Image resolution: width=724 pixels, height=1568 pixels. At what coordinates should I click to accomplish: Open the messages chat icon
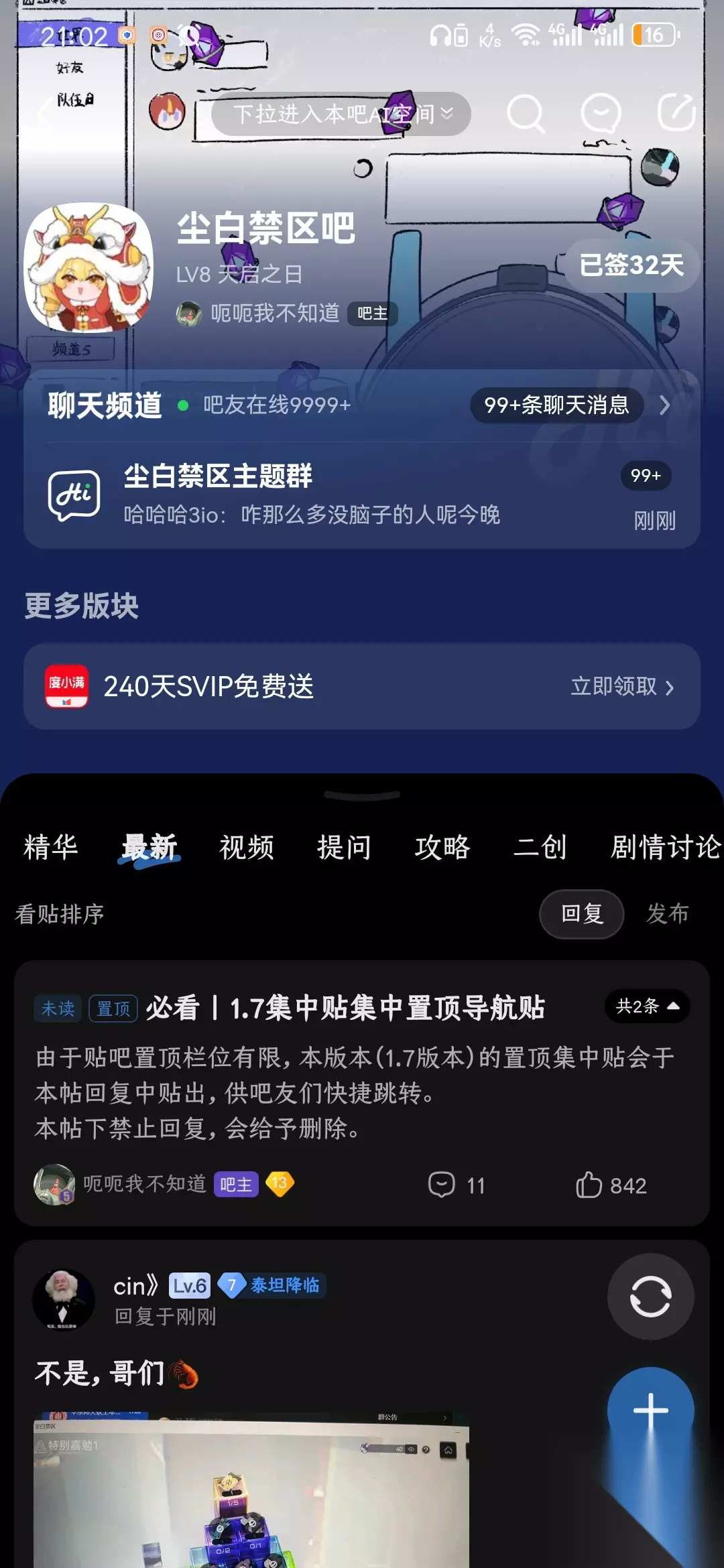coord(601,113)
